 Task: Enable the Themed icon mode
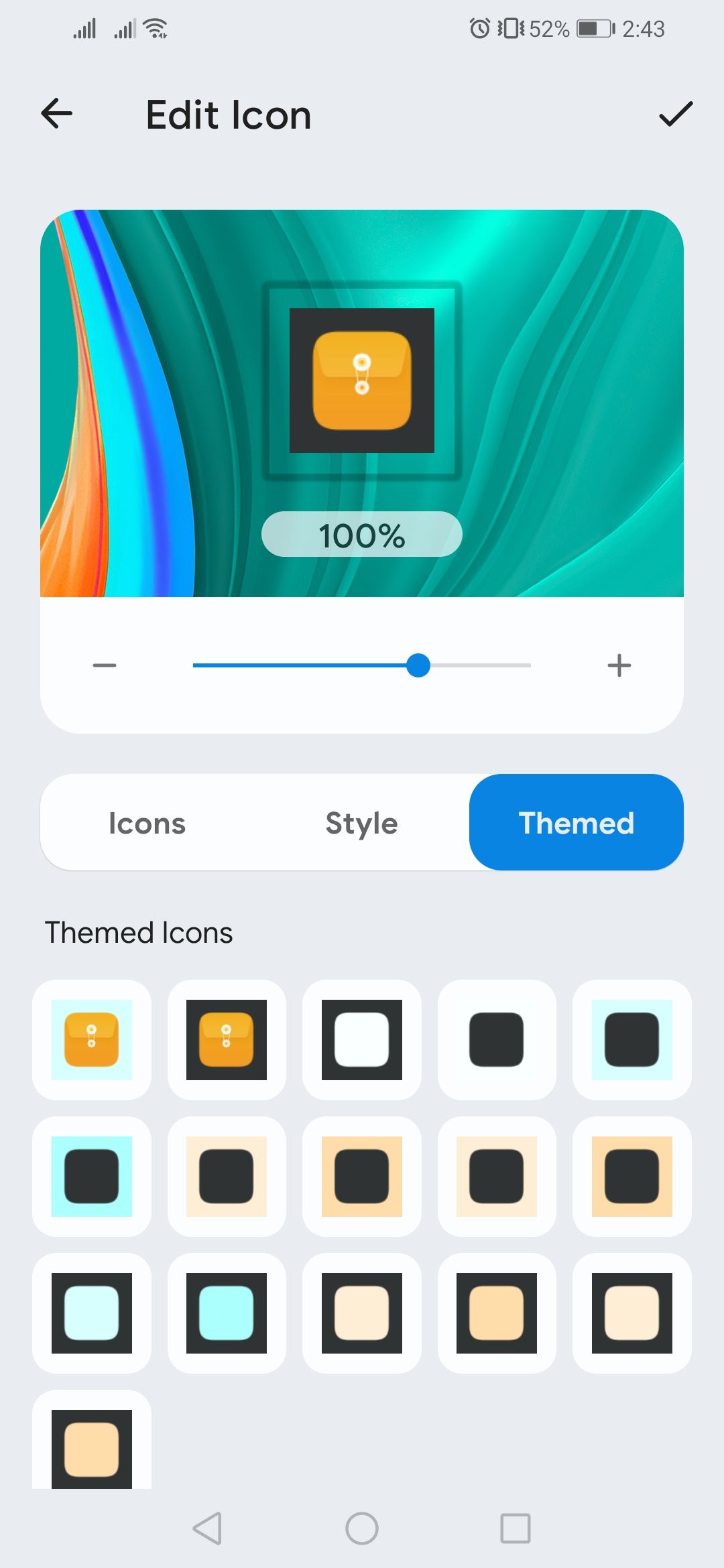[575, 823]
